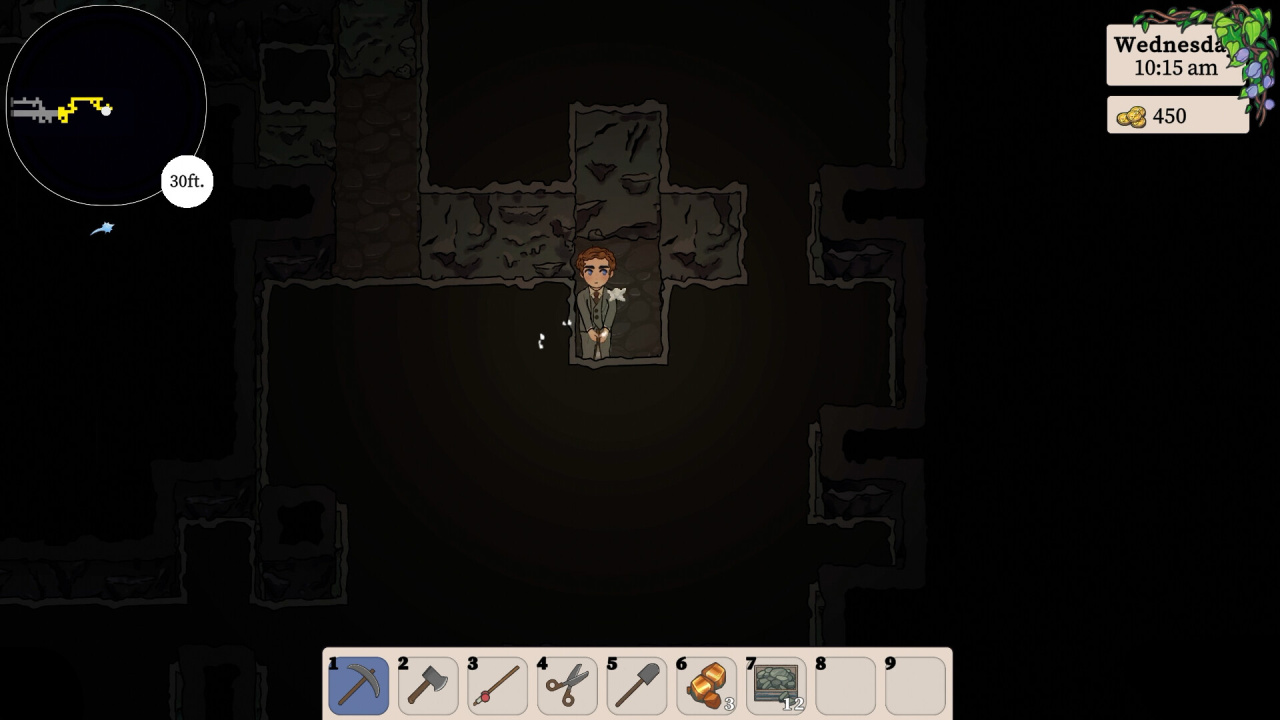Image resolution: width=1280 pixels, height=720 pixels.
Task: Choose the fishing rod in slot 3
Action: (x=497, y=685)
